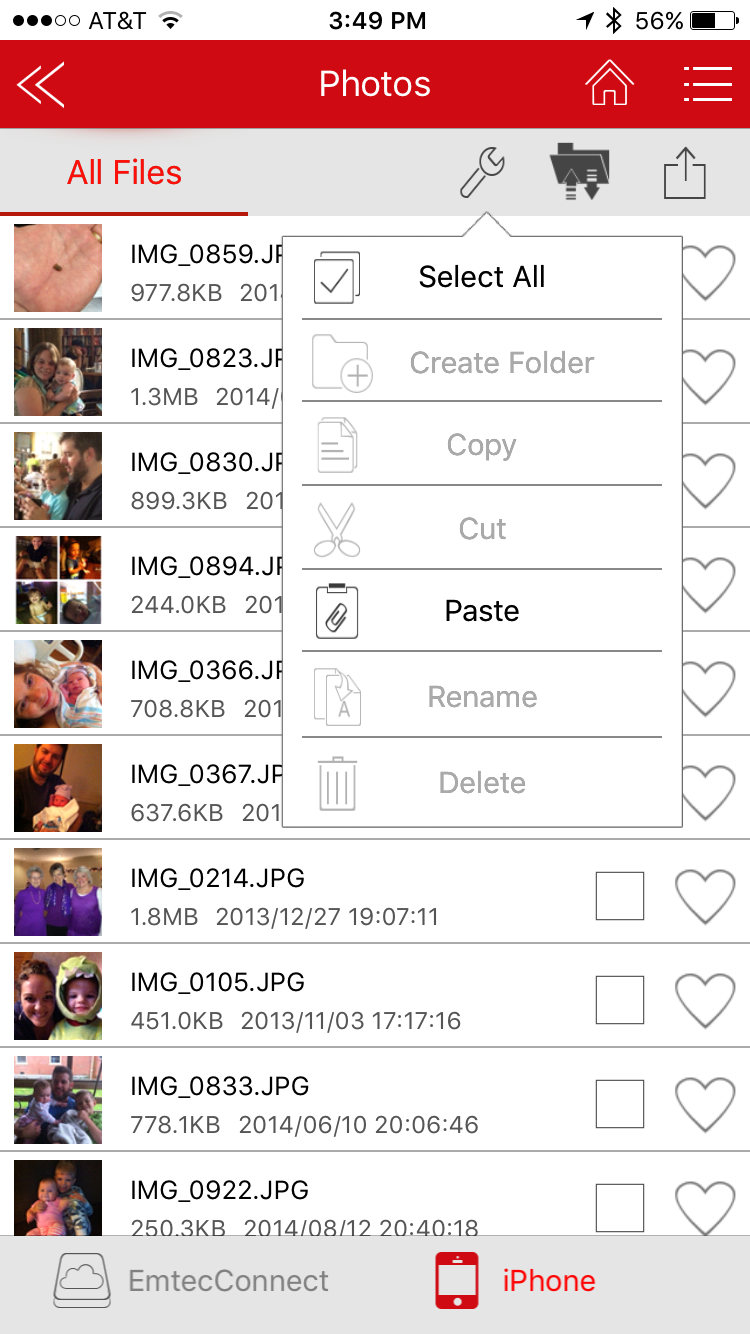750x1334 pixels.
Task: Switch to the EmtecConnect tab
Action: tap(192, 1281)
